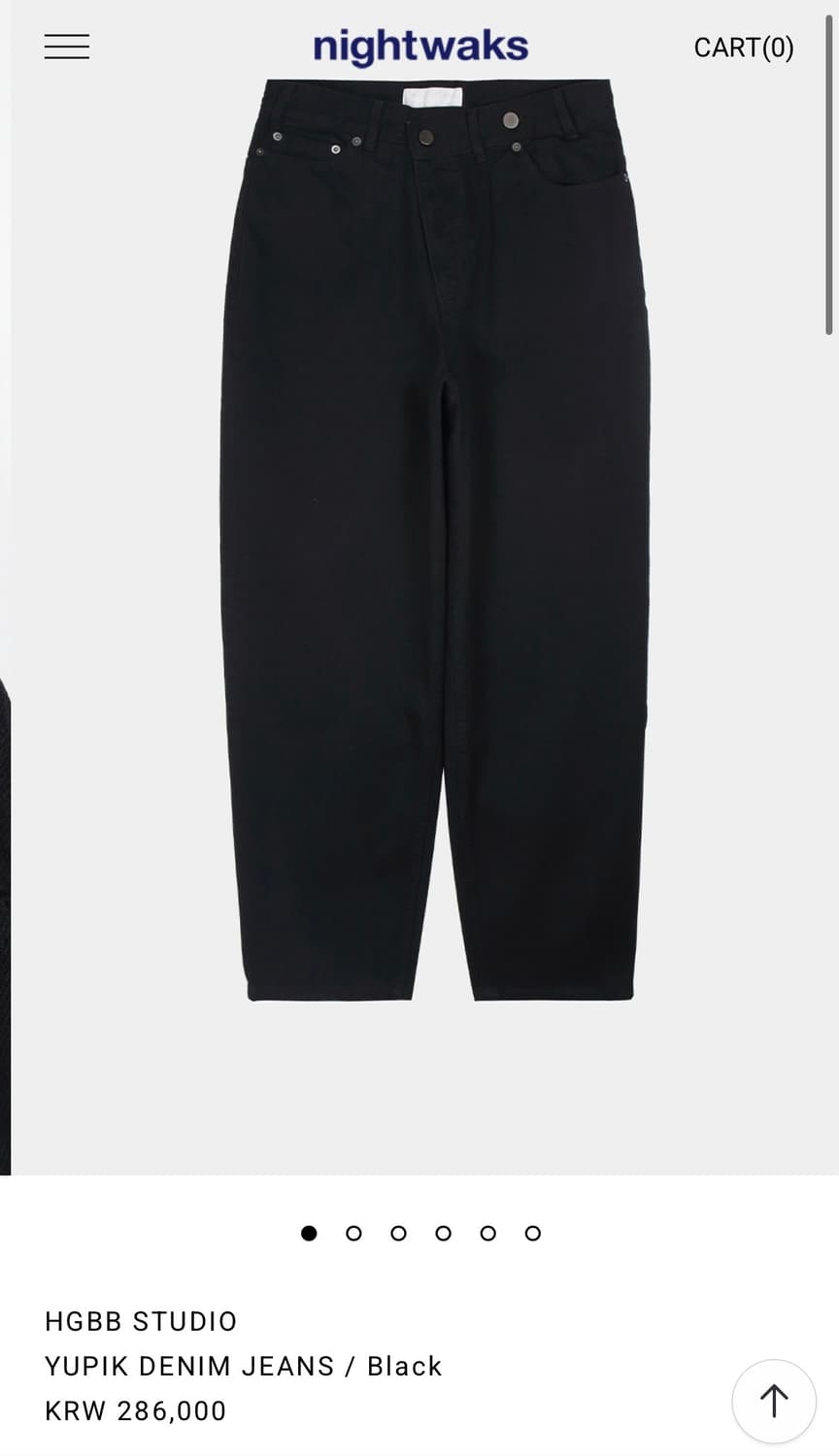Click the HGBB STUDIO brand name
The height and width of the screenshot is (1456, 839).
click(140, 1321)
